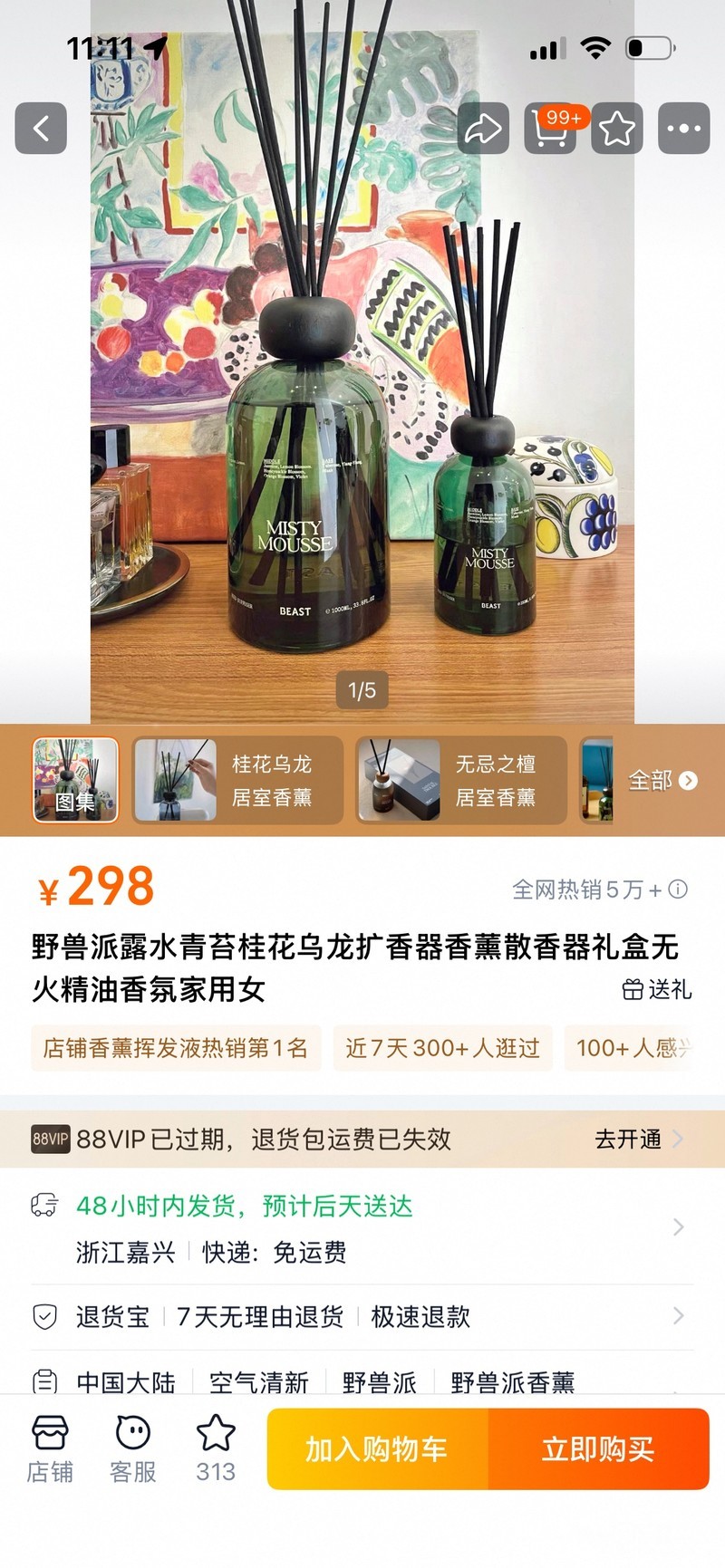Show all variants via 全部
The image size is (725, 1568).
[662, 780]
